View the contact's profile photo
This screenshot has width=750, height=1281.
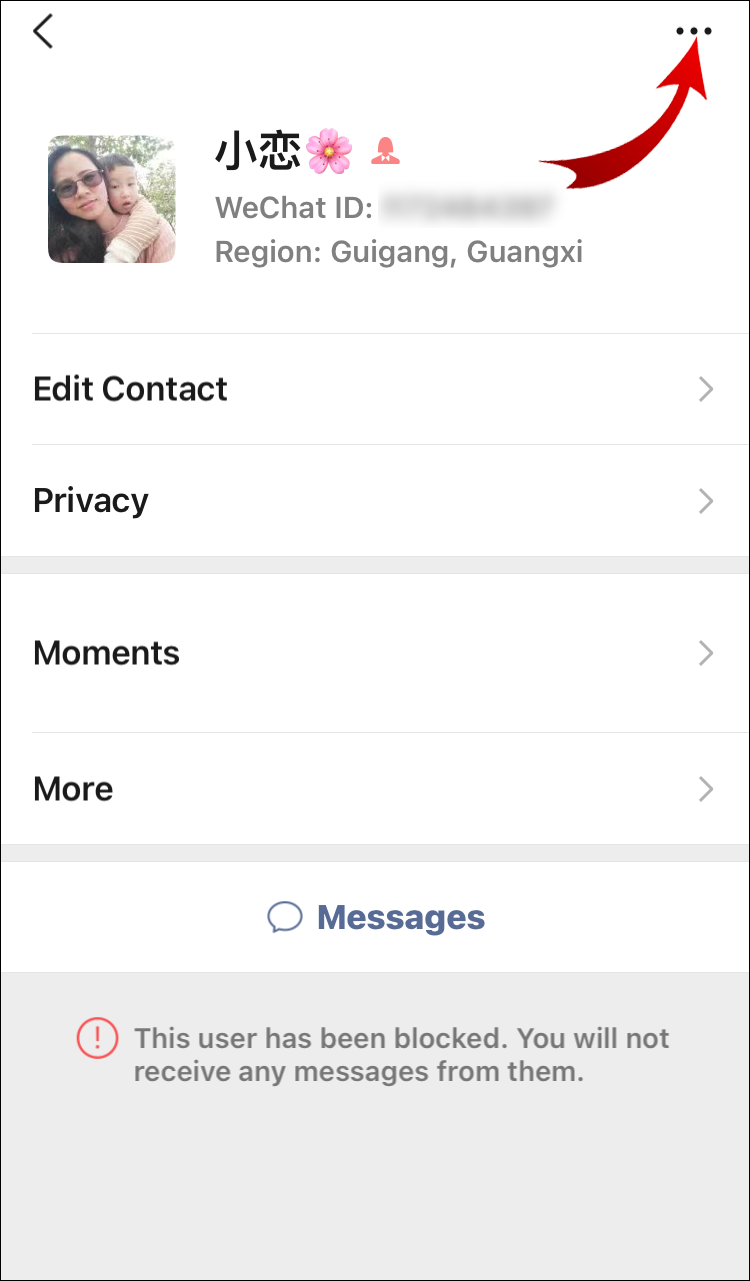pyautogui.click(x=112, y=200)
